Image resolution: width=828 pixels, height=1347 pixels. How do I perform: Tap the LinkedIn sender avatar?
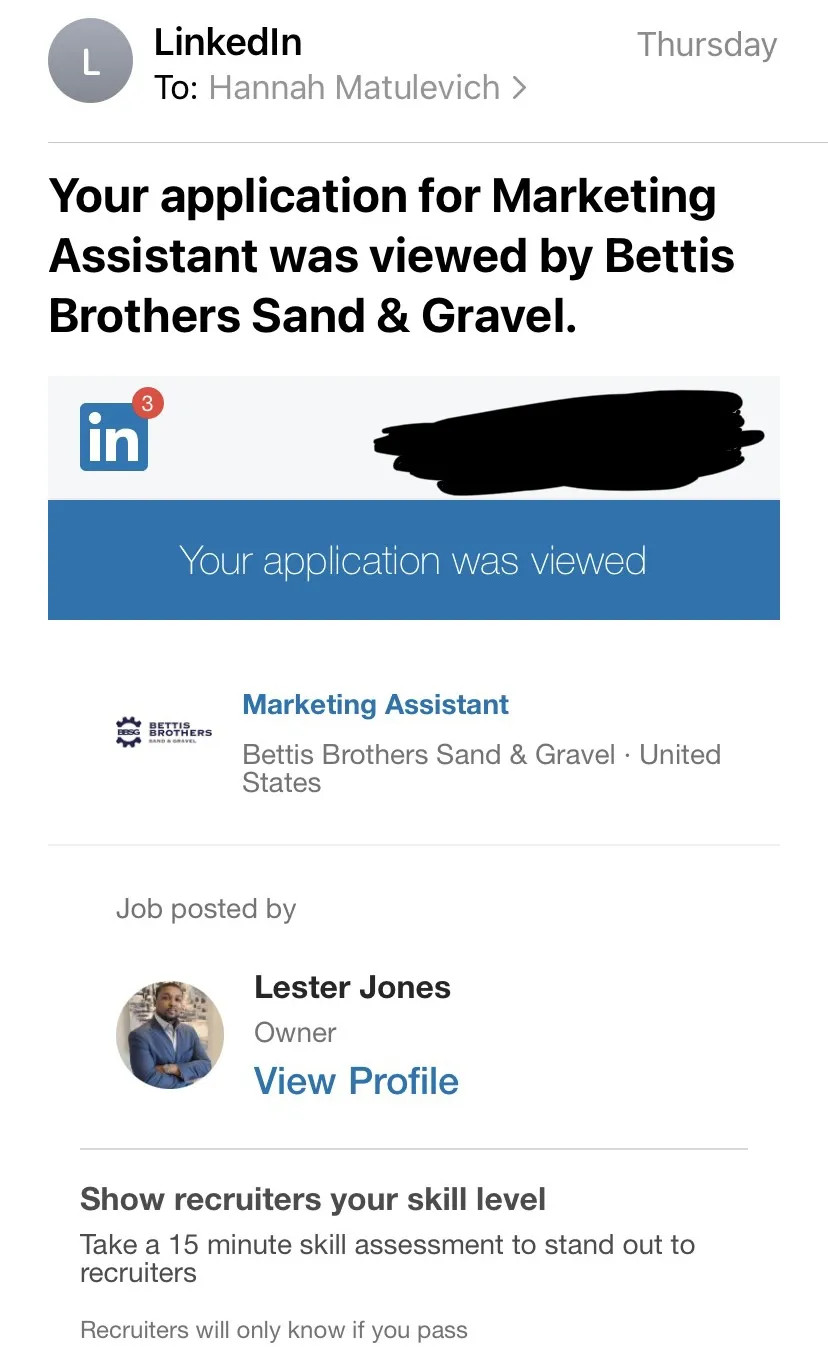90,61
